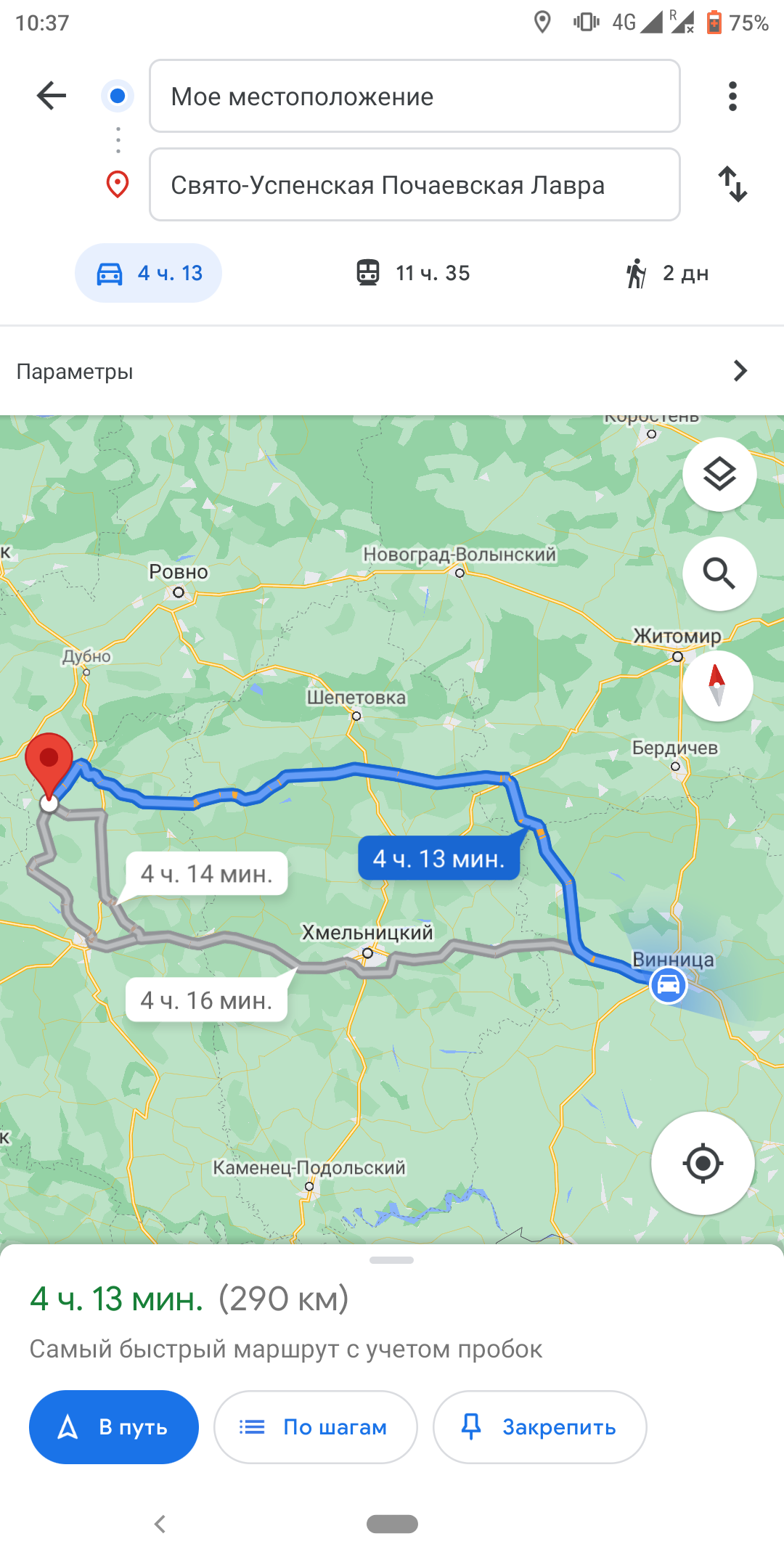Reset map orientation with the compass
784x1568 pixels.
717,685
